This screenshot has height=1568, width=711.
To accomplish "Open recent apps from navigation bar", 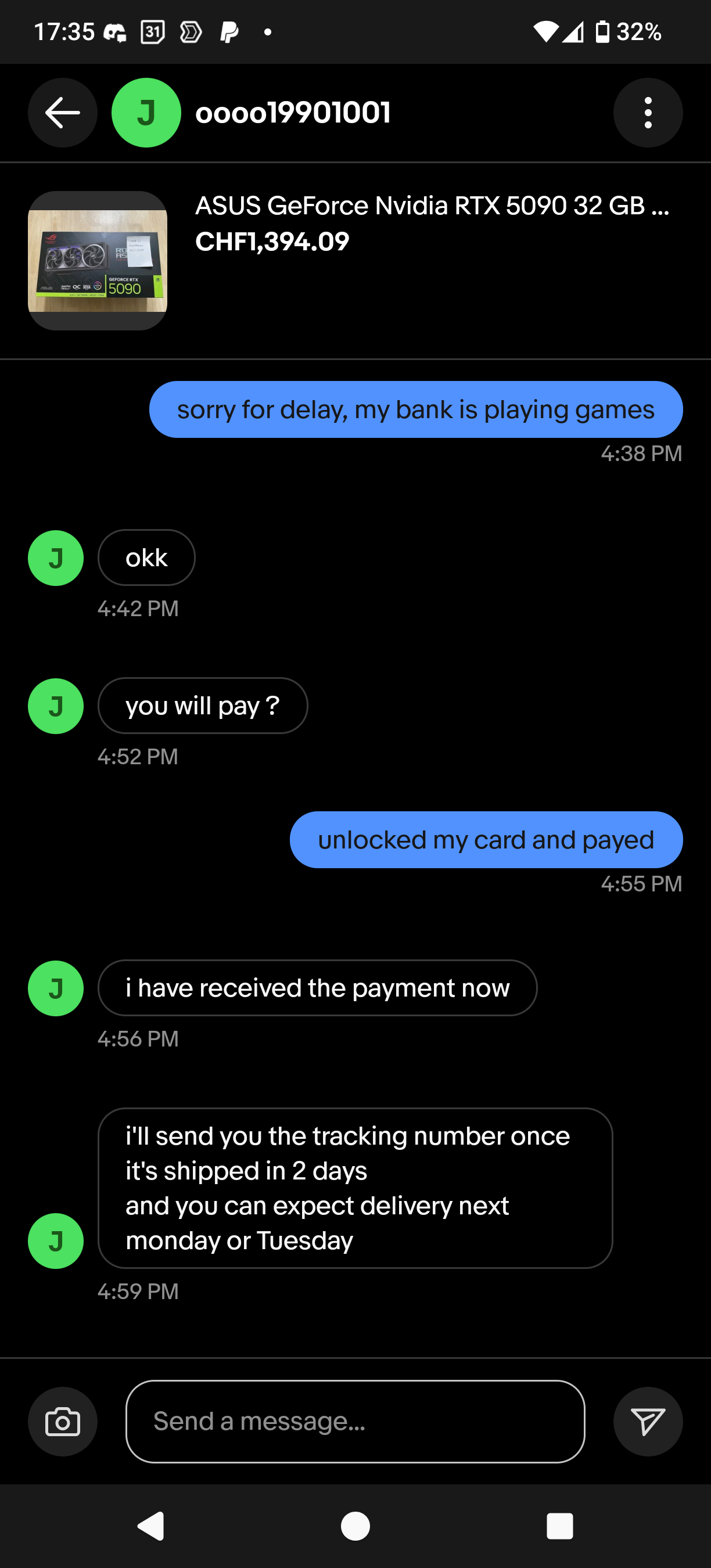I will click(x=559, y=1526).
